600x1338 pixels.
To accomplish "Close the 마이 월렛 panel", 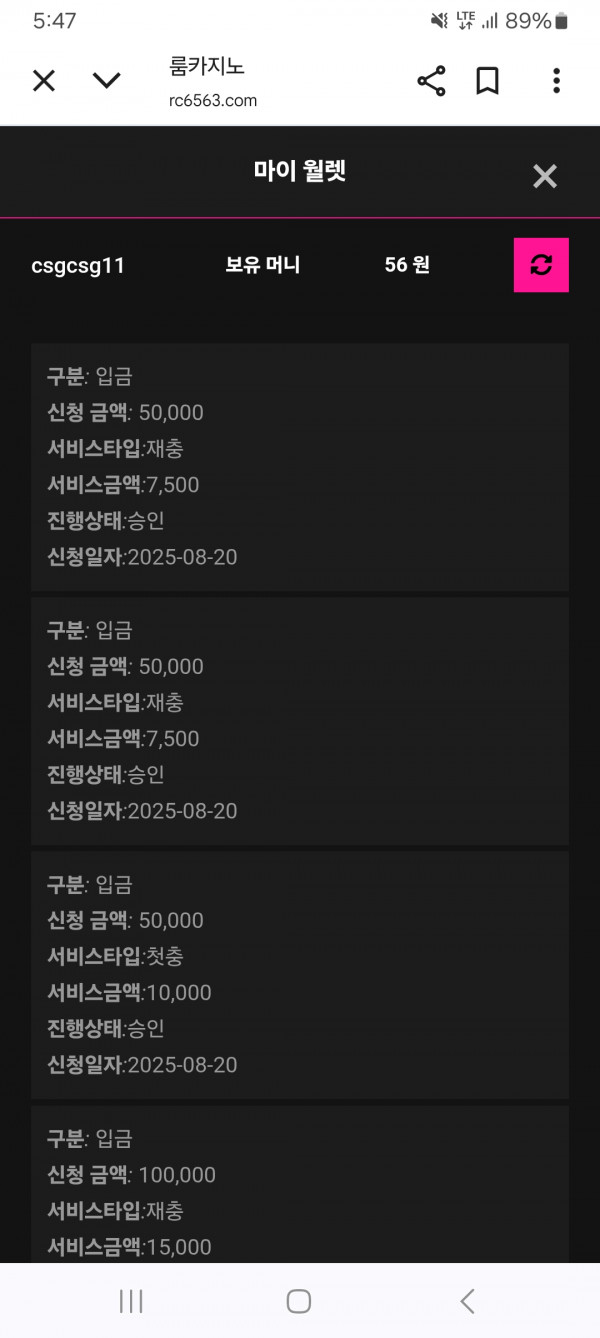I will point(544,177).
